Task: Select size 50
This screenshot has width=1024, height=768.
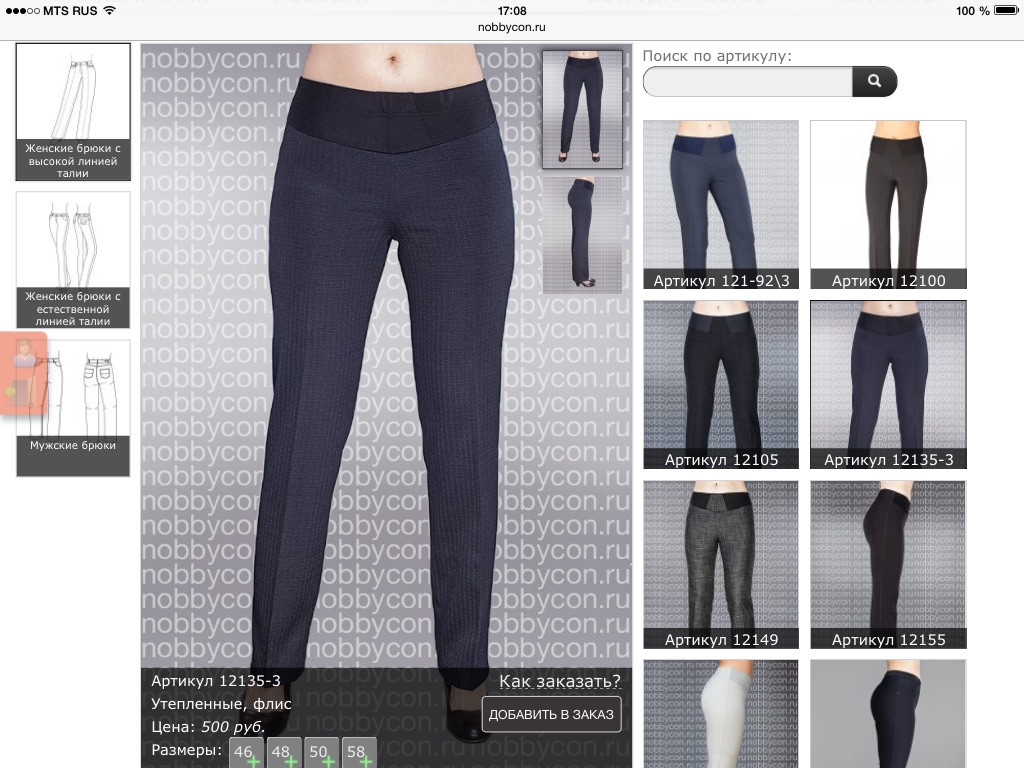Action: pyautogui.click(x=321, y=753)
